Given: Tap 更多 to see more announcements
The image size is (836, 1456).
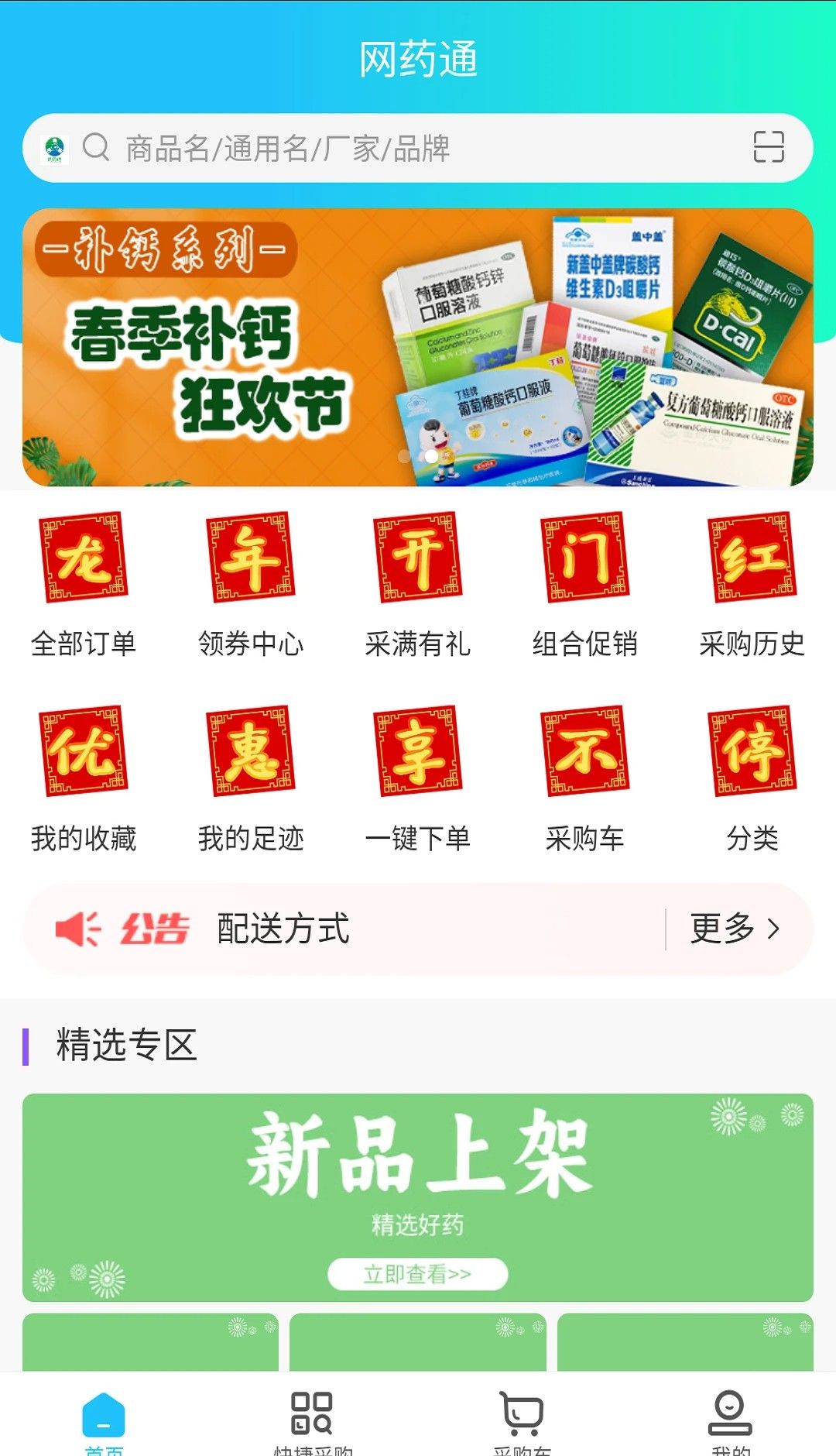Looking at the screenshot, I should tap(735, 929).
